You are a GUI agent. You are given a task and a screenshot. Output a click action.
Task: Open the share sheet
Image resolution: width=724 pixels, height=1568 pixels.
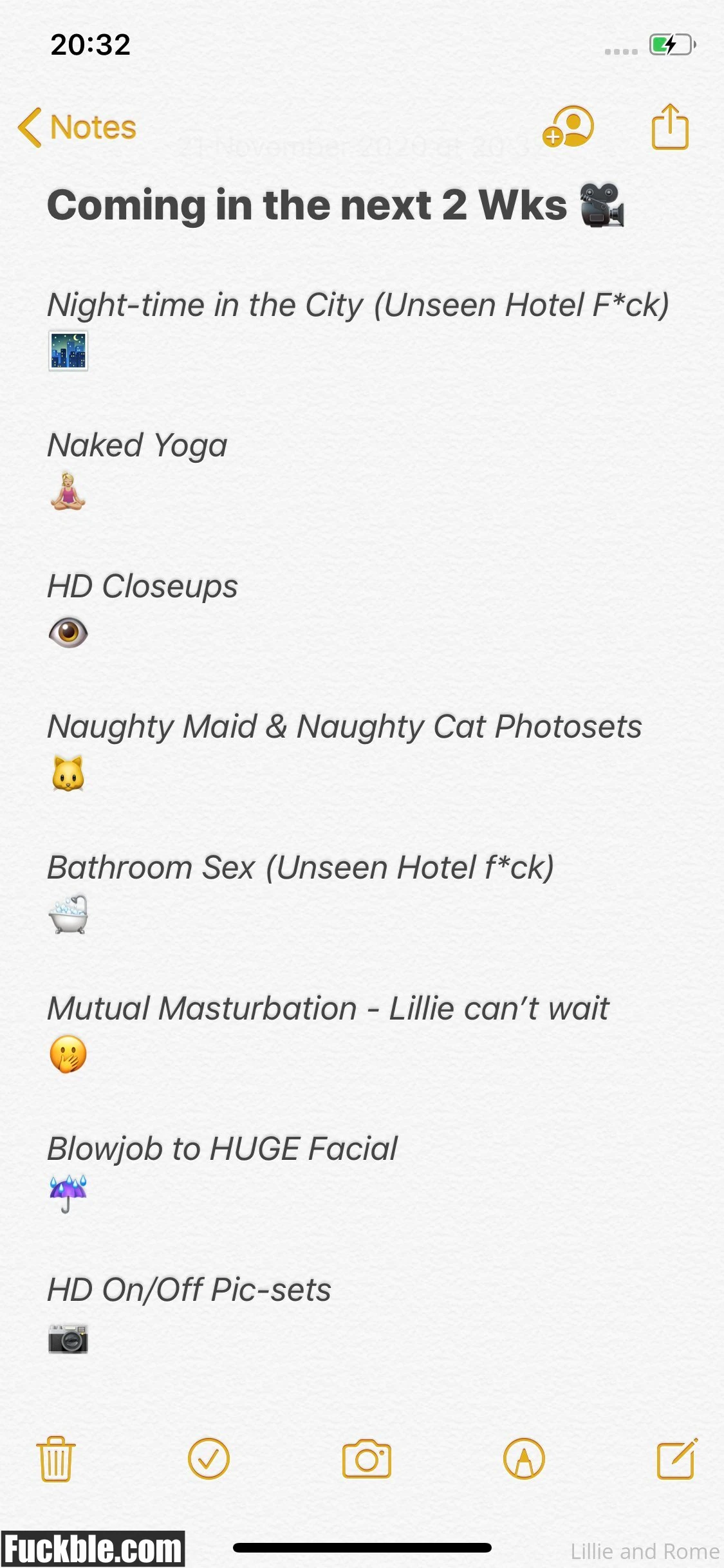point(670,127)
